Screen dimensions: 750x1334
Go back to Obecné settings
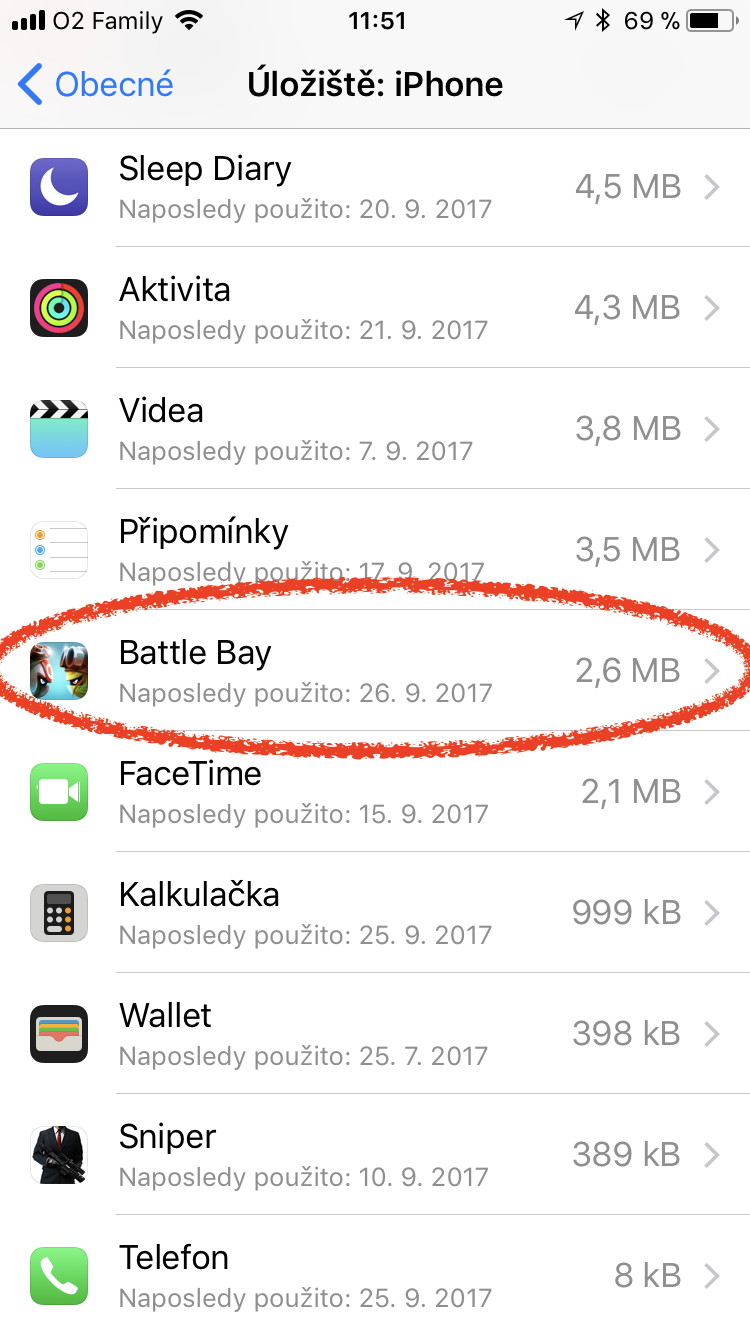(96, 85)
